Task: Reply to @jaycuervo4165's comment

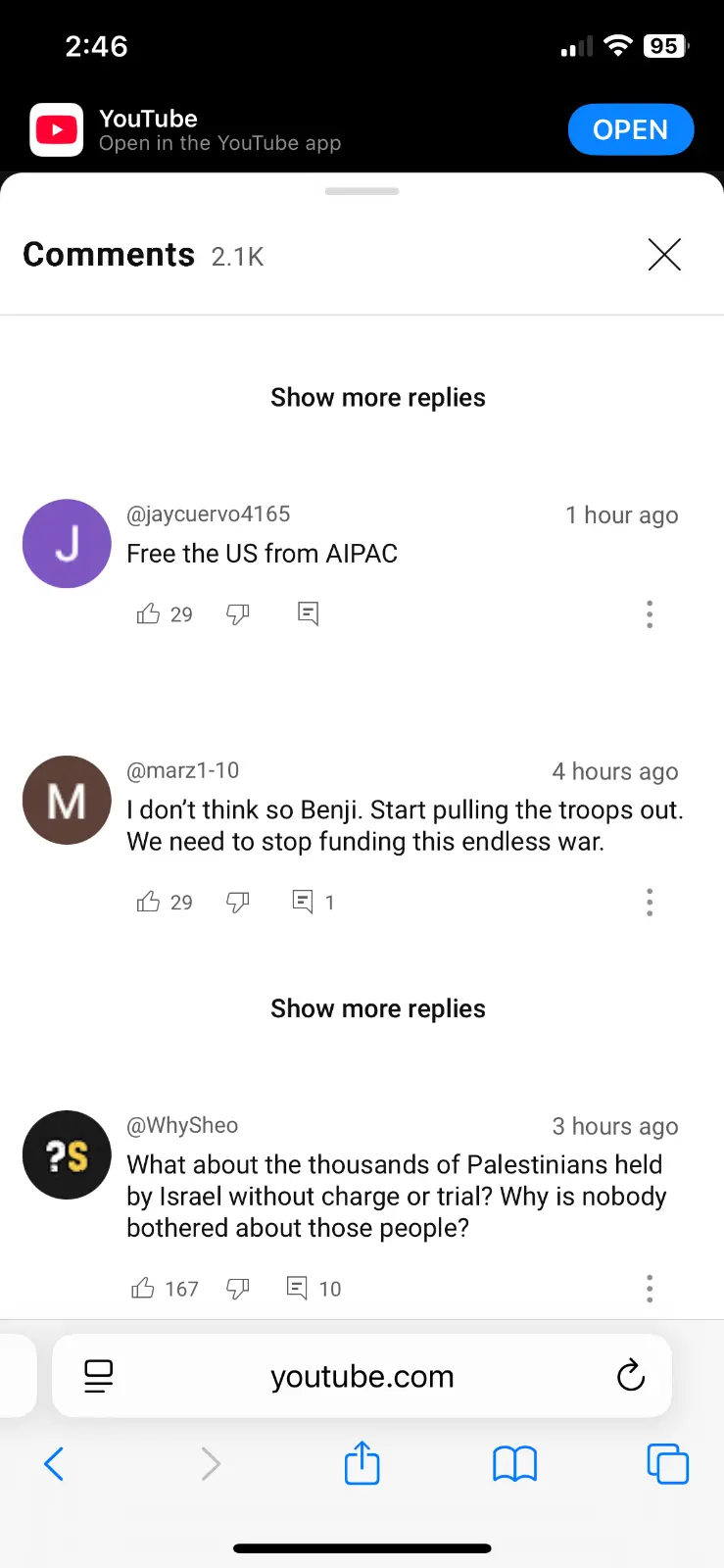Action: tap(309, 614)
